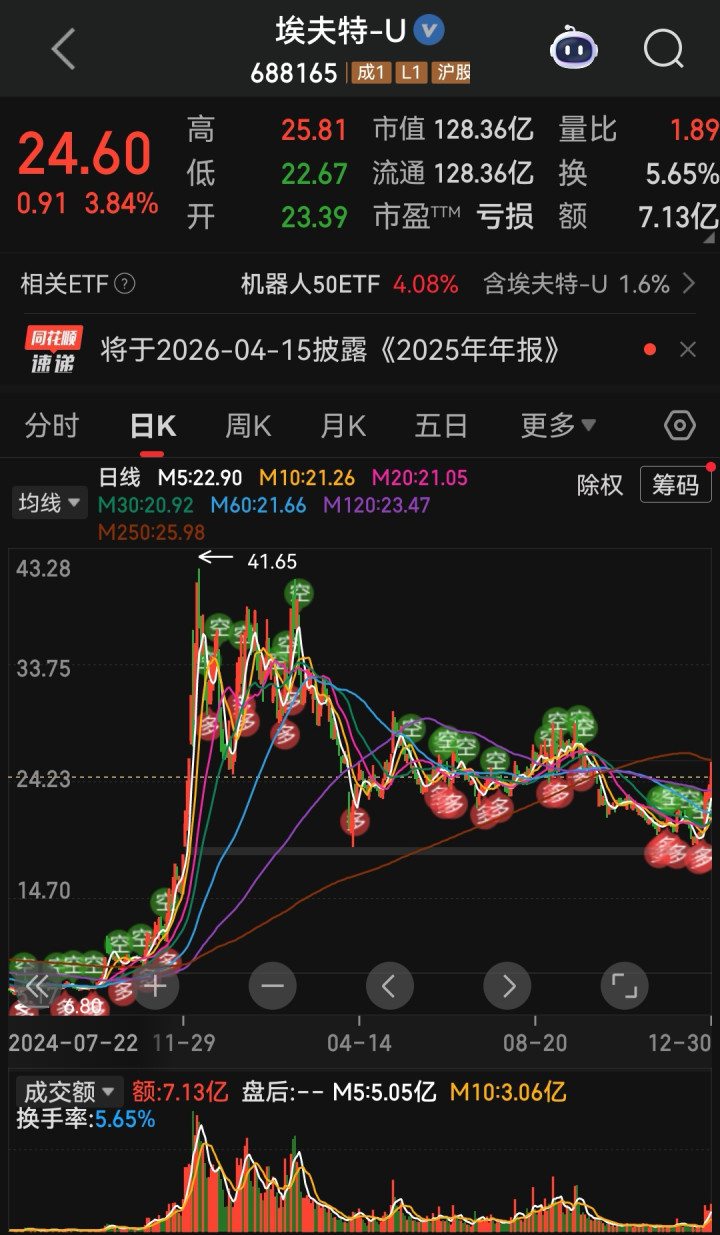
Task: Switch to the 周K chart tab
Action: click(248, 426)
